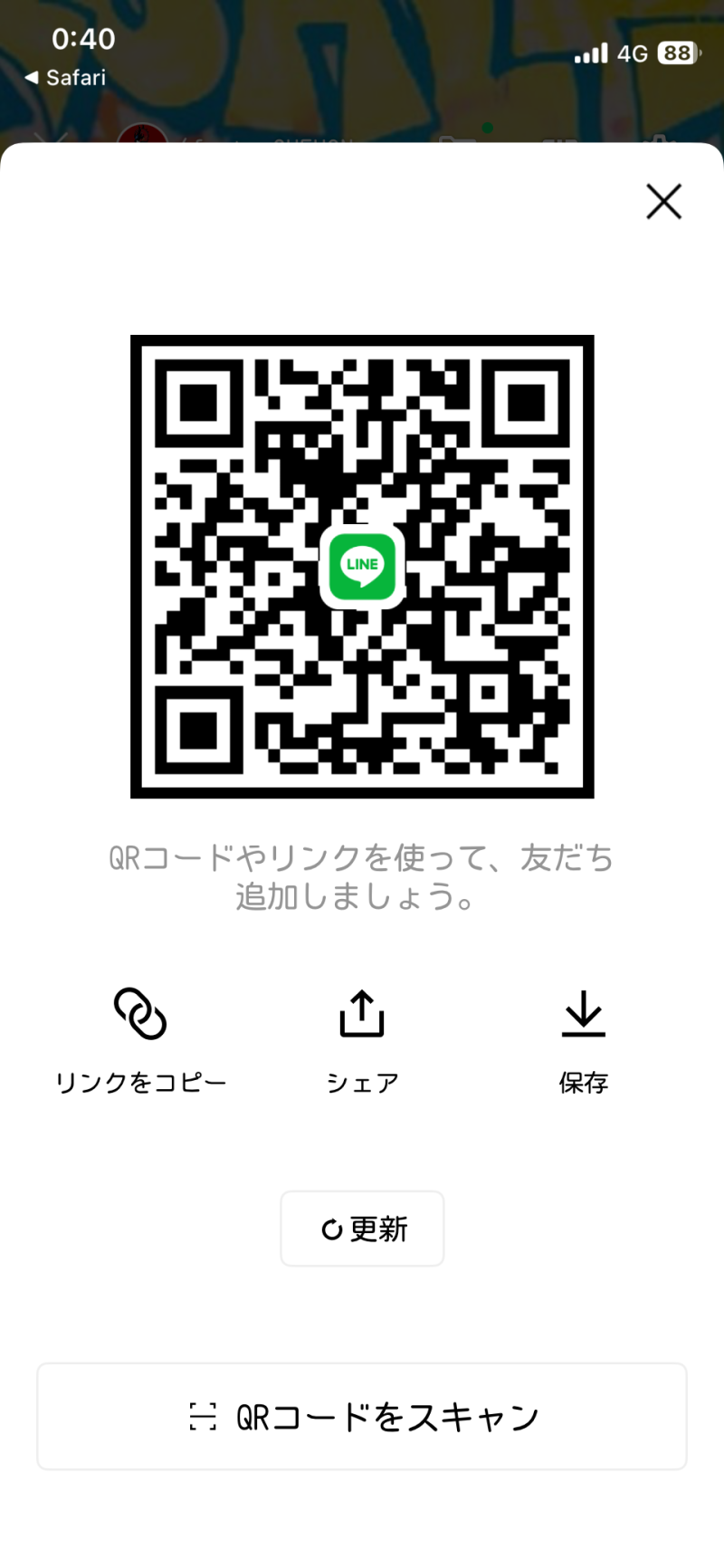The image size is (724, 1568).
Task: Tap the リンクをコピー text label
Action: pyautogui.click(x=140, y=1080)
